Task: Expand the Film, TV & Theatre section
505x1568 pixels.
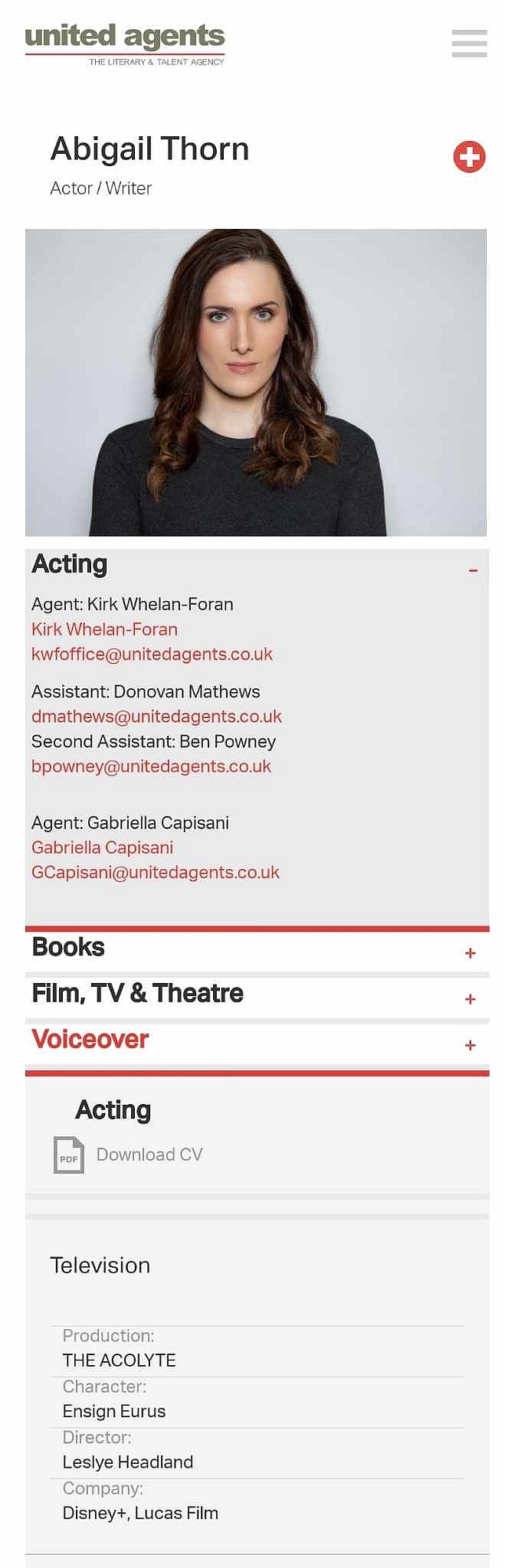Action: pyautogui.click(x=470, y=999)
